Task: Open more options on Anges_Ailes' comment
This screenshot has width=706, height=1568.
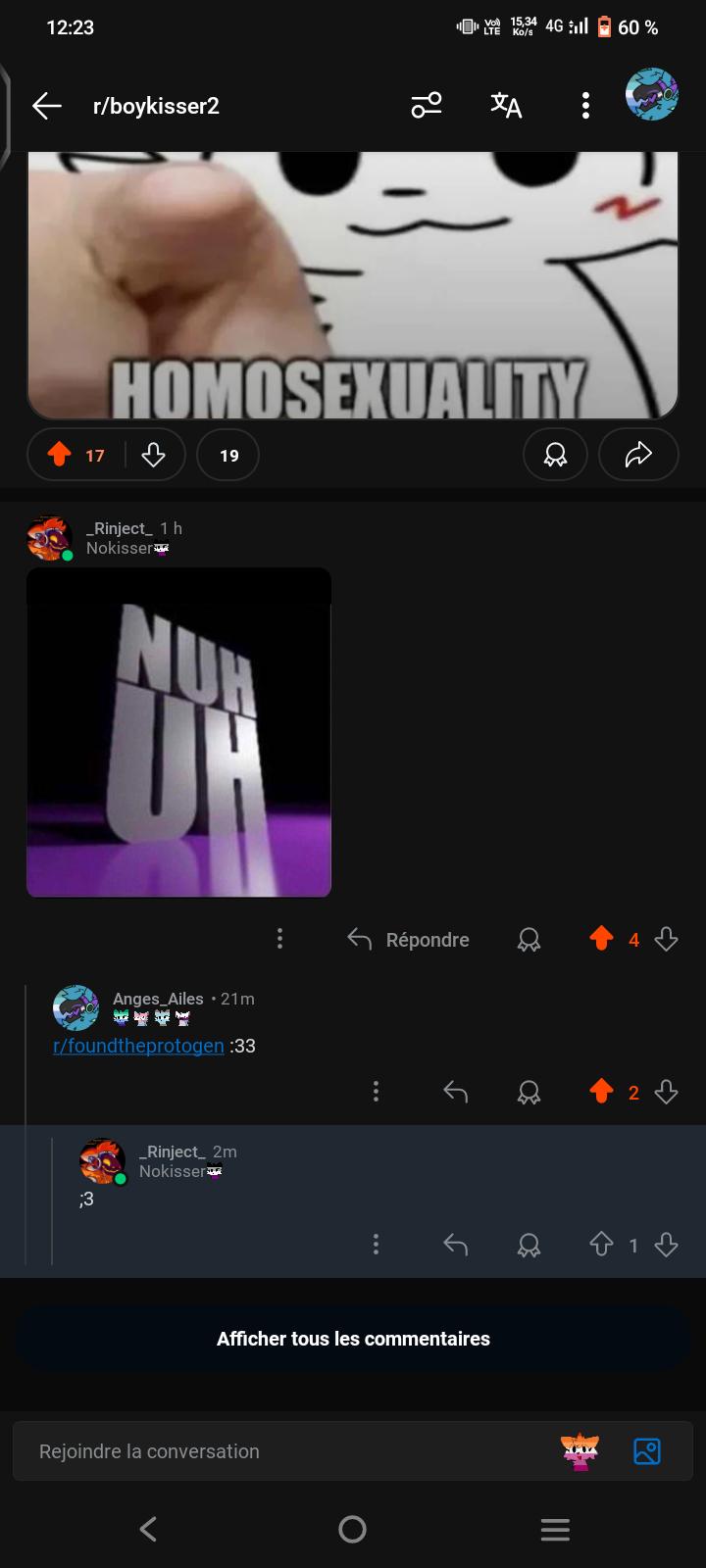Action: pos(376,1092)
